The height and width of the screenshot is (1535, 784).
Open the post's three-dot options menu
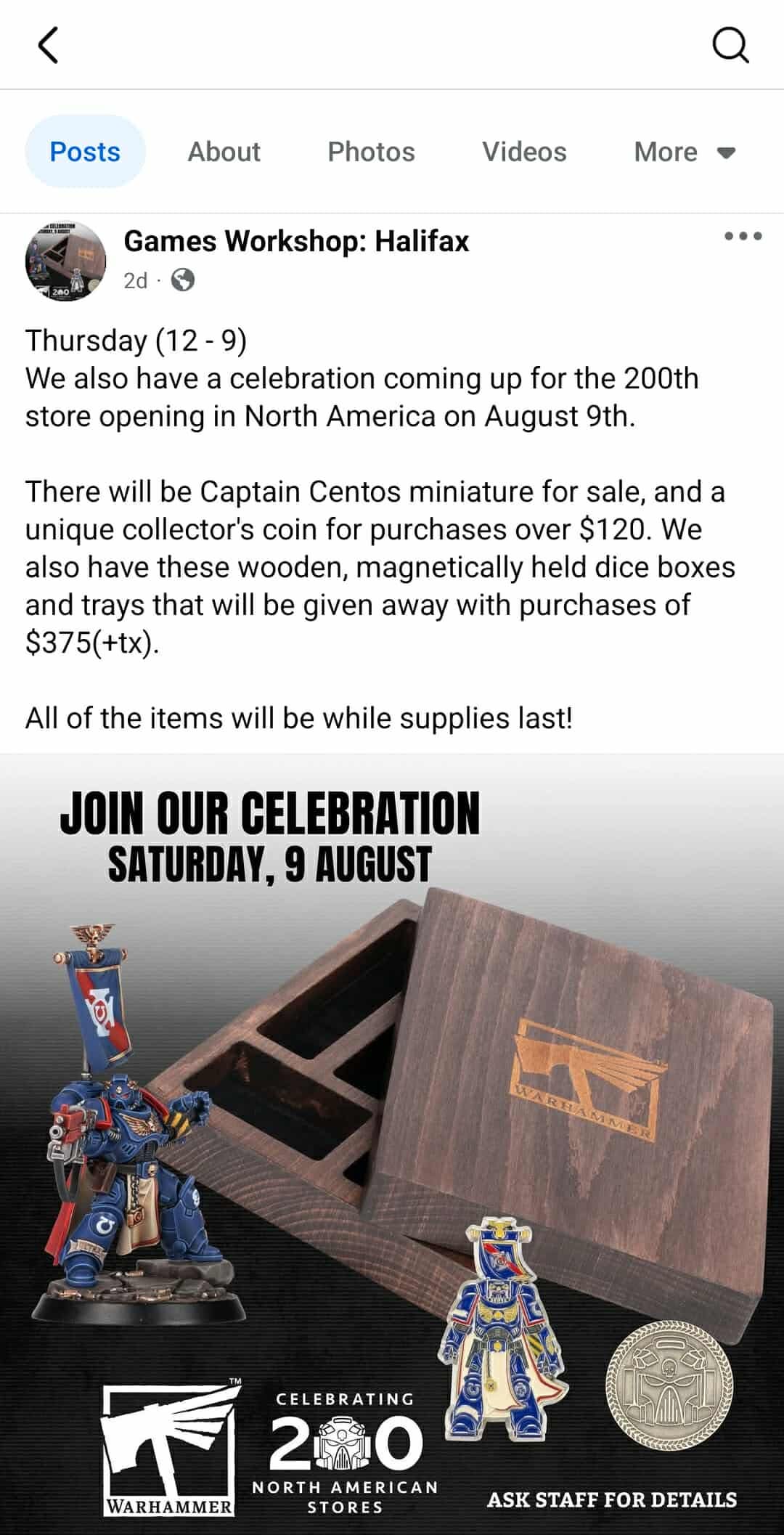[x=743, y=236]
